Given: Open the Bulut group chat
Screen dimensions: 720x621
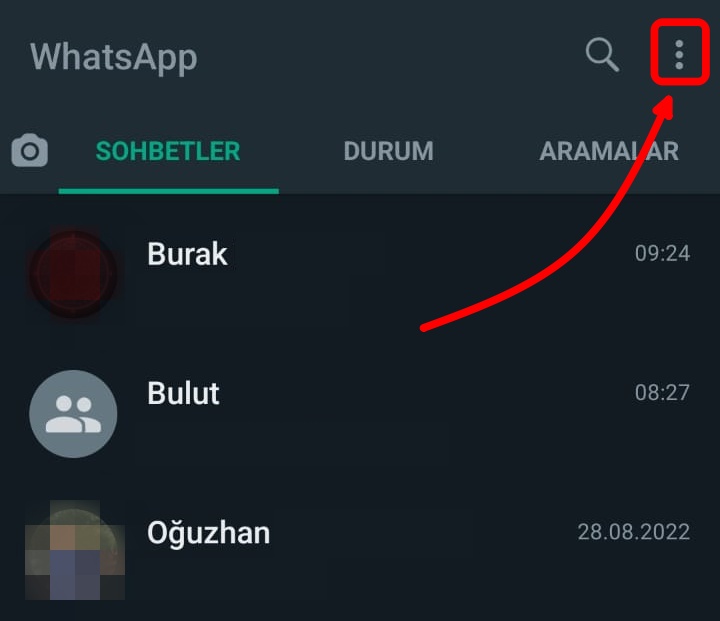Looking at the screenshot, I should pos(400,408).
